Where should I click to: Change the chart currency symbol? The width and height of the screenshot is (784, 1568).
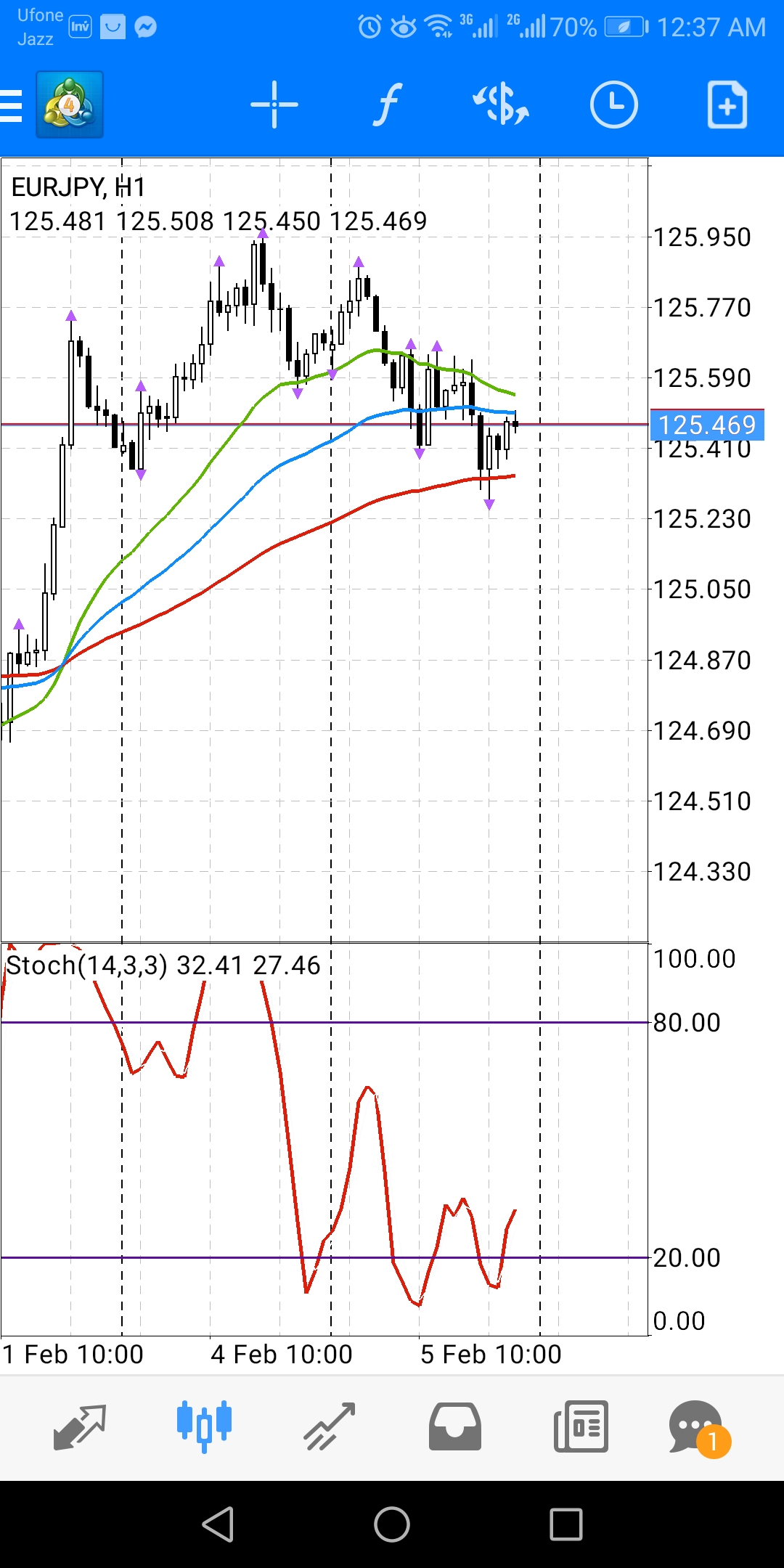tap(501, 105)
